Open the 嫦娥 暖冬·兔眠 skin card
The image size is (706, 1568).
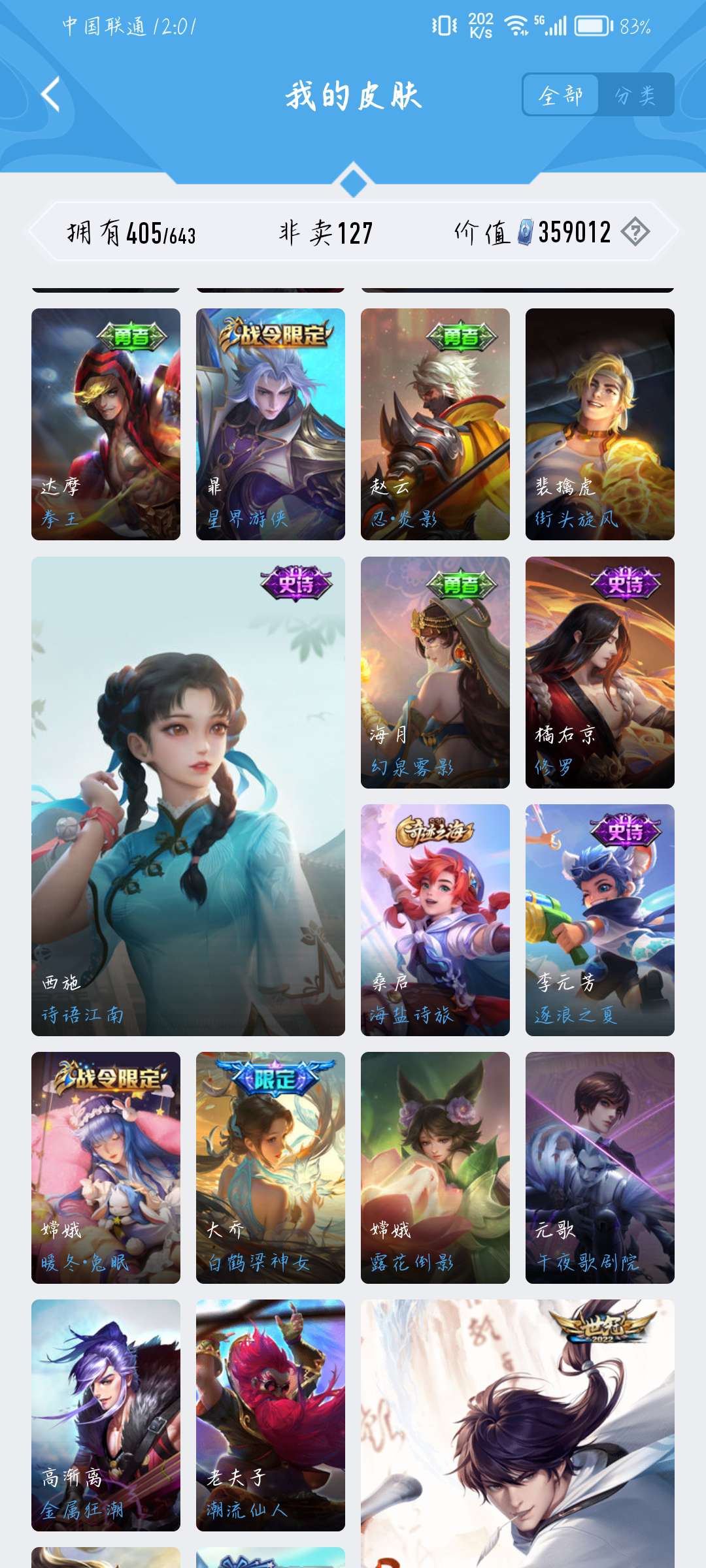(x=106, y=1168)
